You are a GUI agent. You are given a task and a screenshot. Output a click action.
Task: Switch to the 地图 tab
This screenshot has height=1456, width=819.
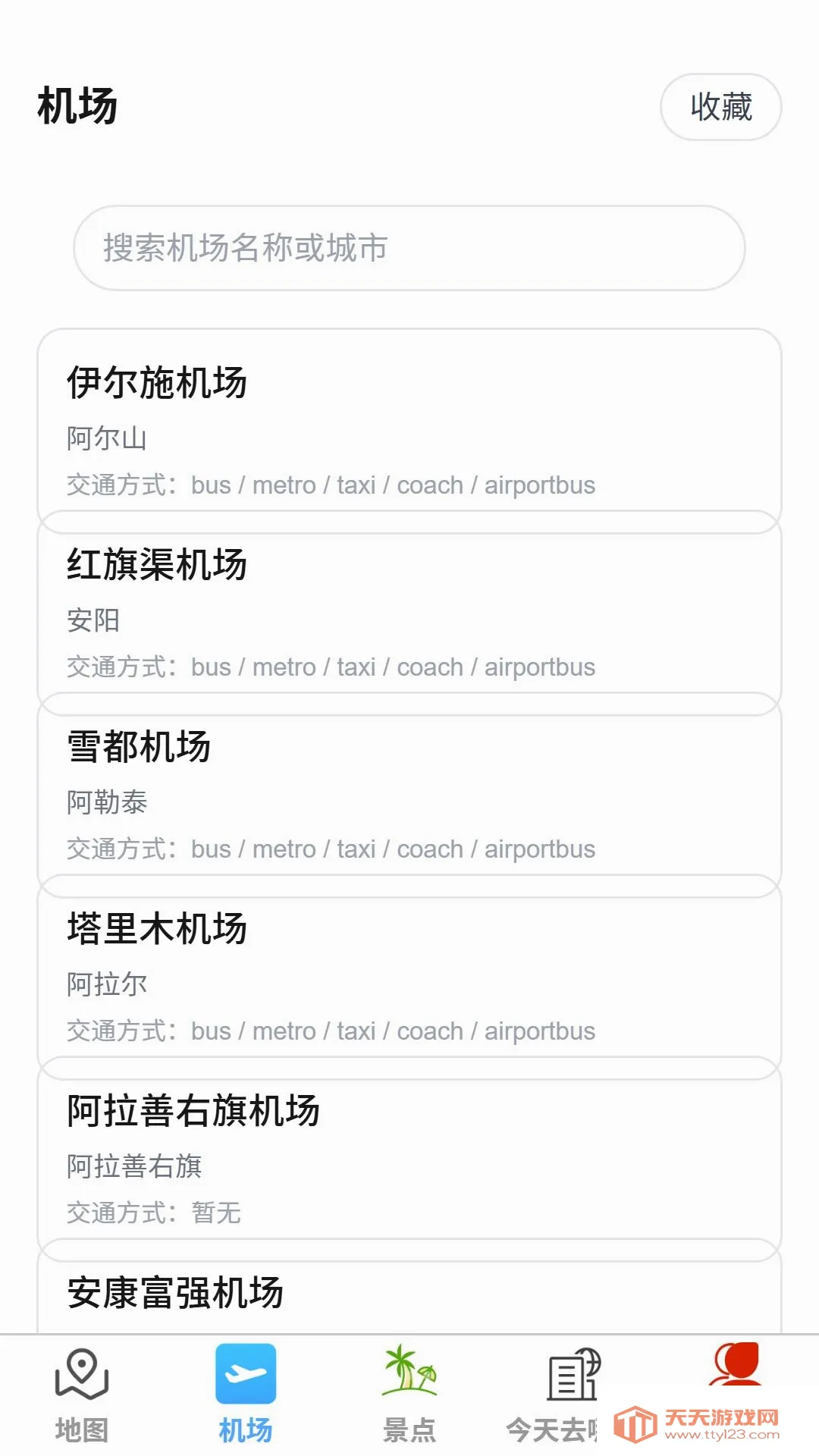82,1395
